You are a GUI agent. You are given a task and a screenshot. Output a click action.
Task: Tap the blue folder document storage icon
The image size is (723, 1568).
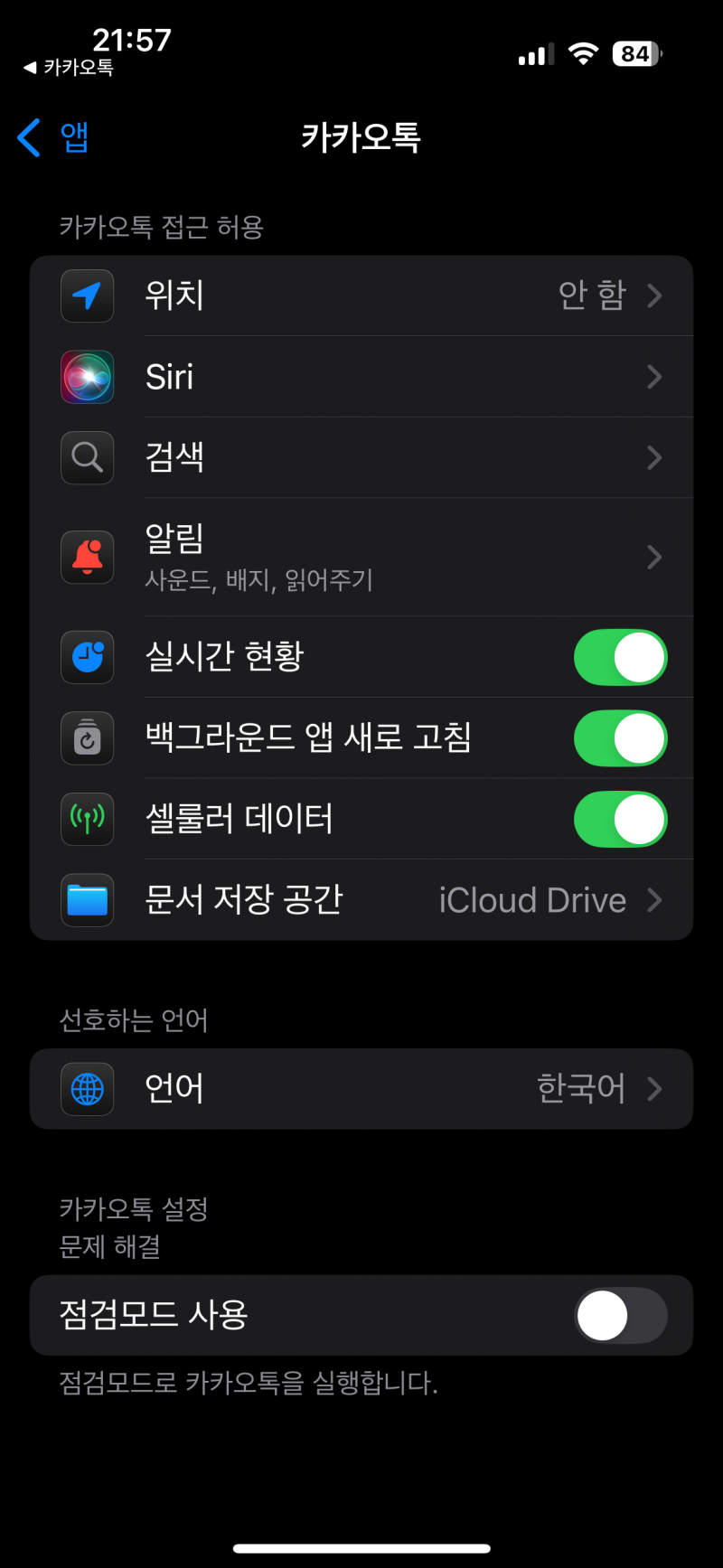[87, 900]
